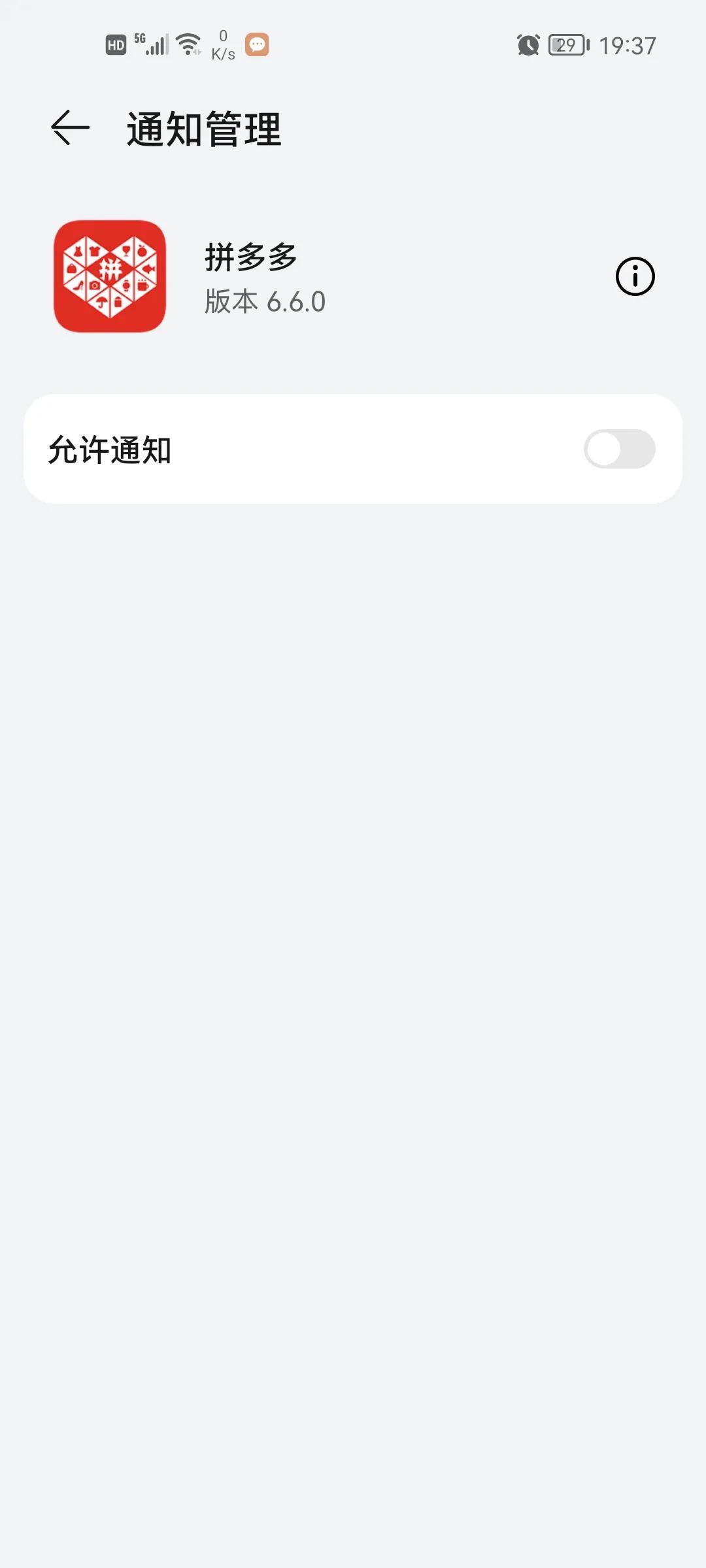Open the 通知管理 title area
Viewport: 706px width, 1568px height.
pyautogui.click(x=205, y=127)
